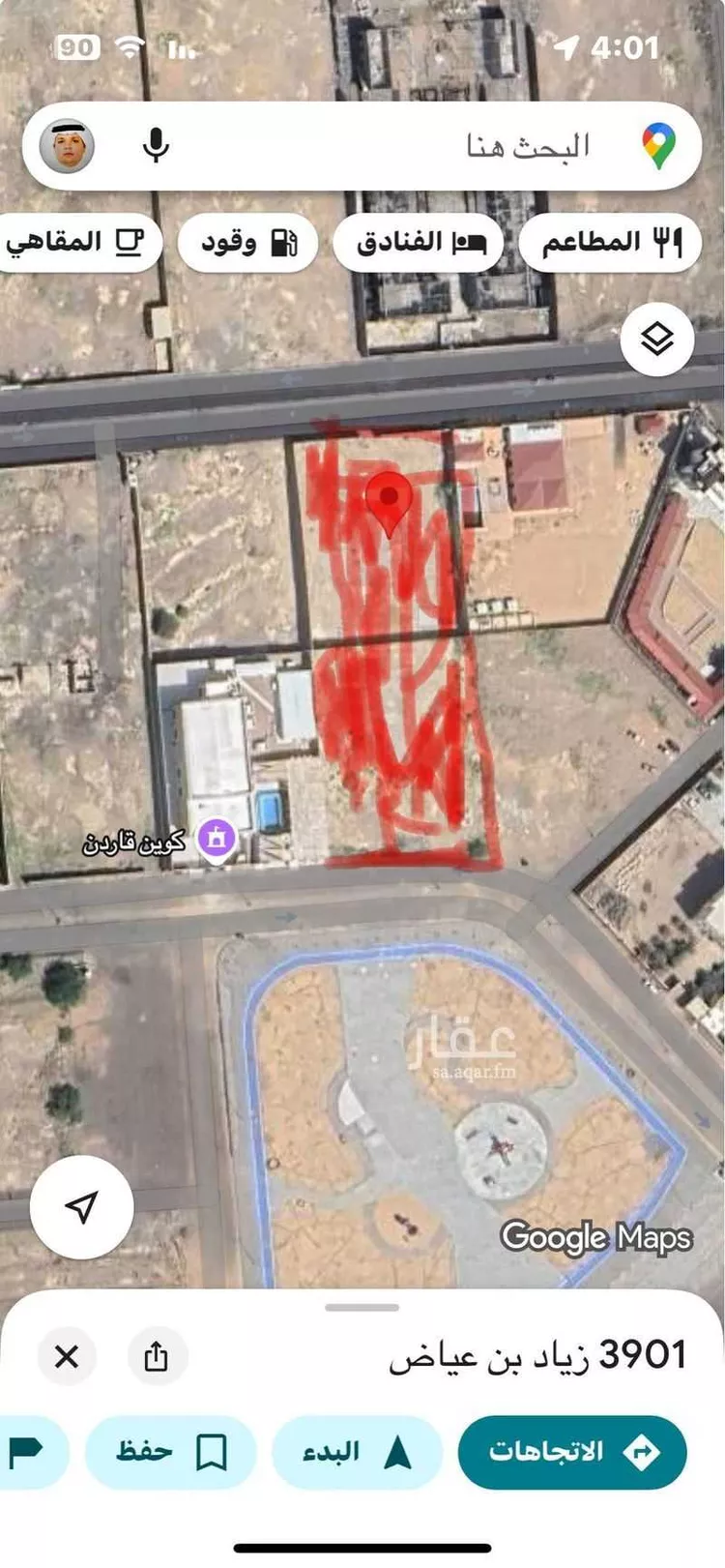Select the الفنادق hotels chip

pyautogui.click(x=418, y=242)
